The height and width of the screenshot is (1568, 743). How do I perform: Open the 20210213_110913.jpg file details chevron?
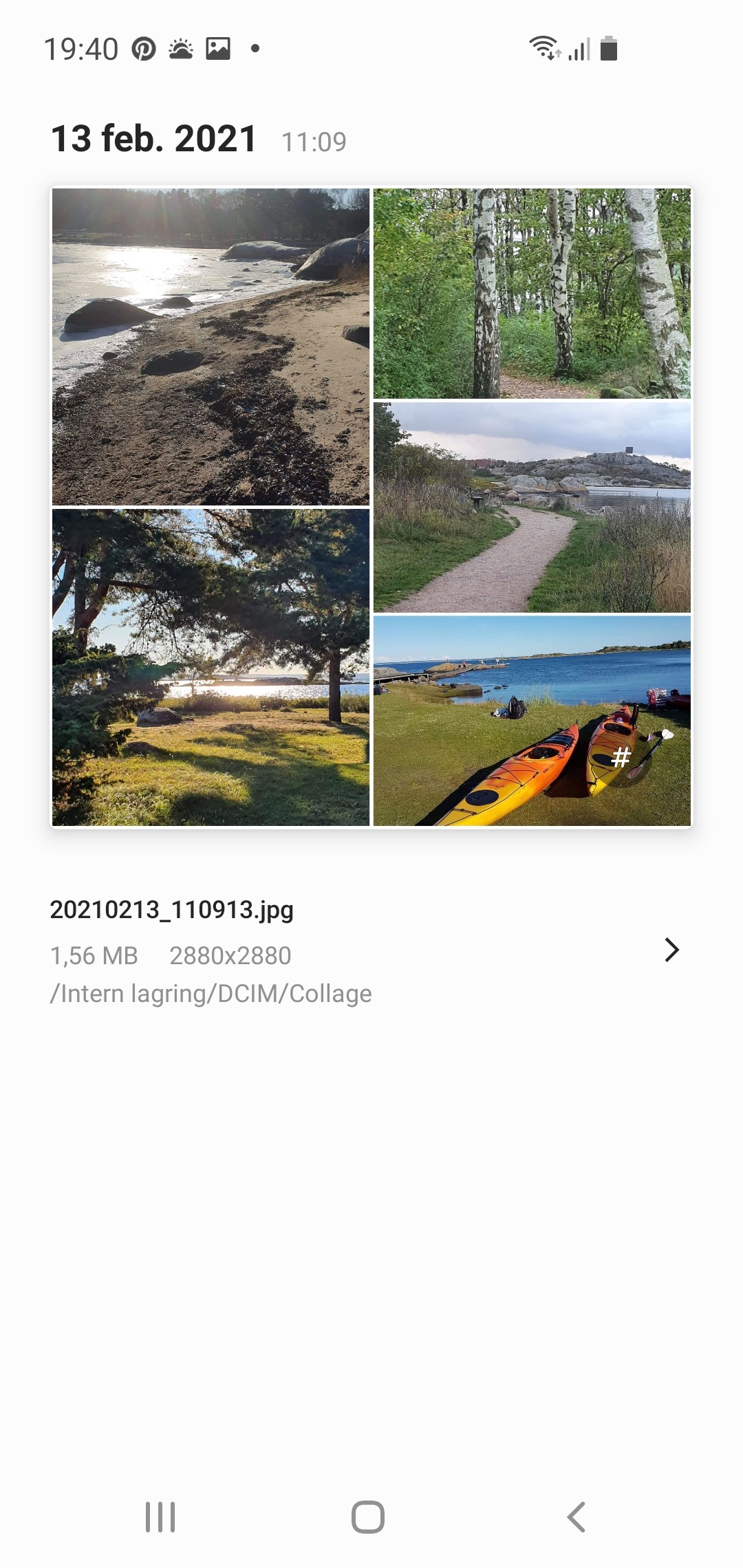(671, 950)
